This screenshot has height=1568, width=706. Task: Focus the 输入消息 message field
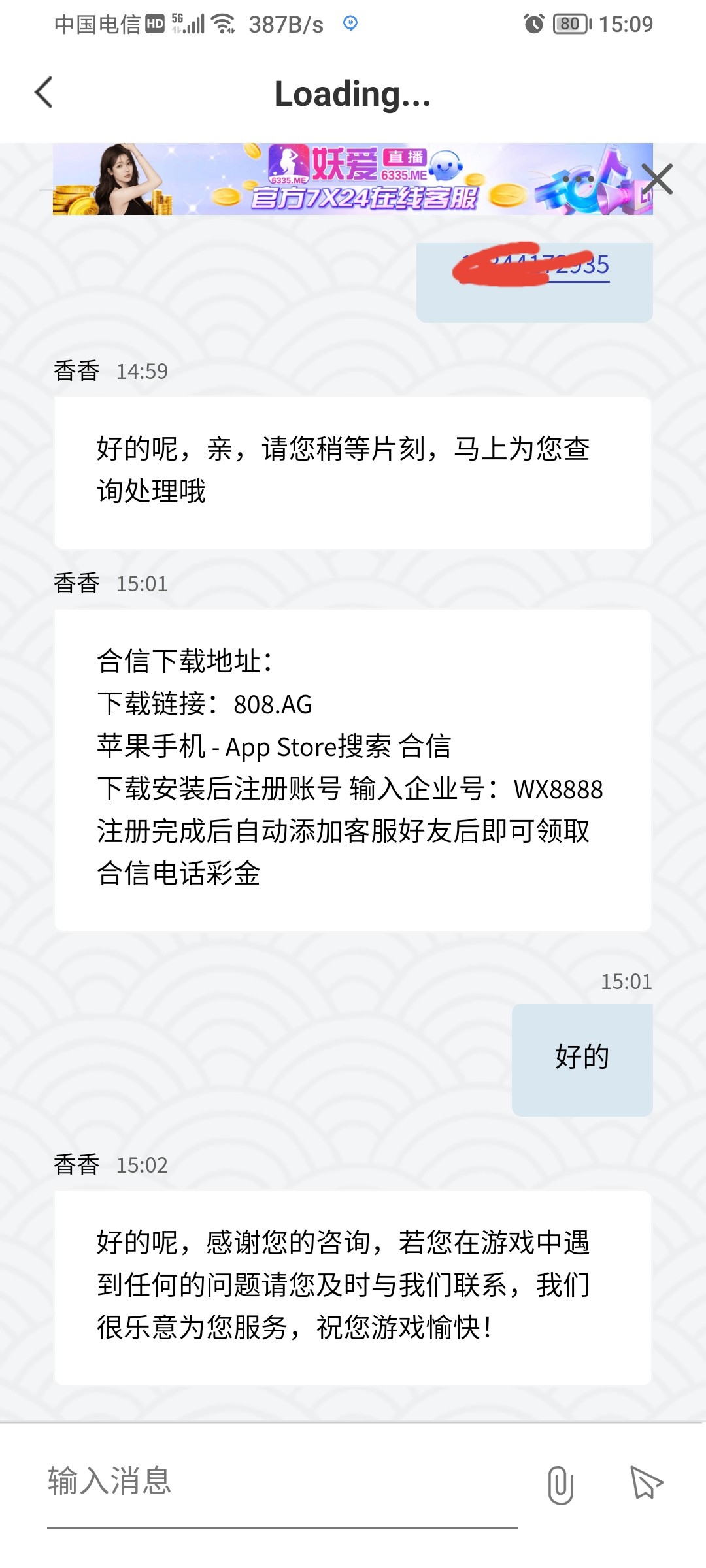(x=281, y=1481)
